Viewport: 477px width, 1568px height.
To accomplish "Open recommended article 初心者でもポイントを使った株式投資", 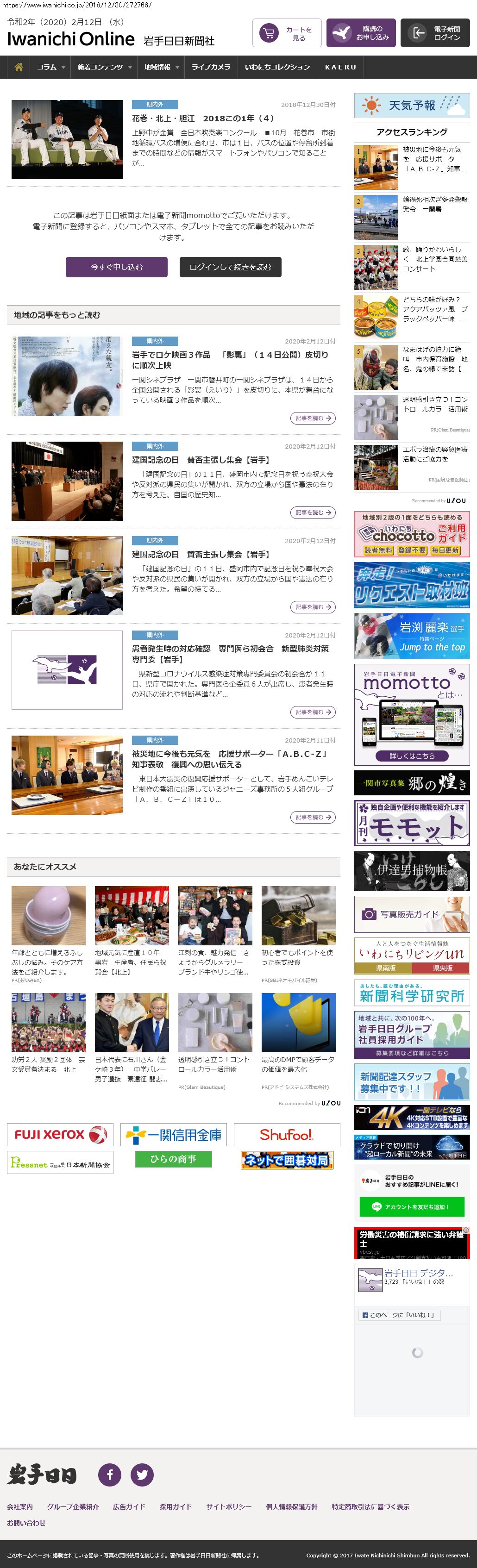I will point(298,957).
